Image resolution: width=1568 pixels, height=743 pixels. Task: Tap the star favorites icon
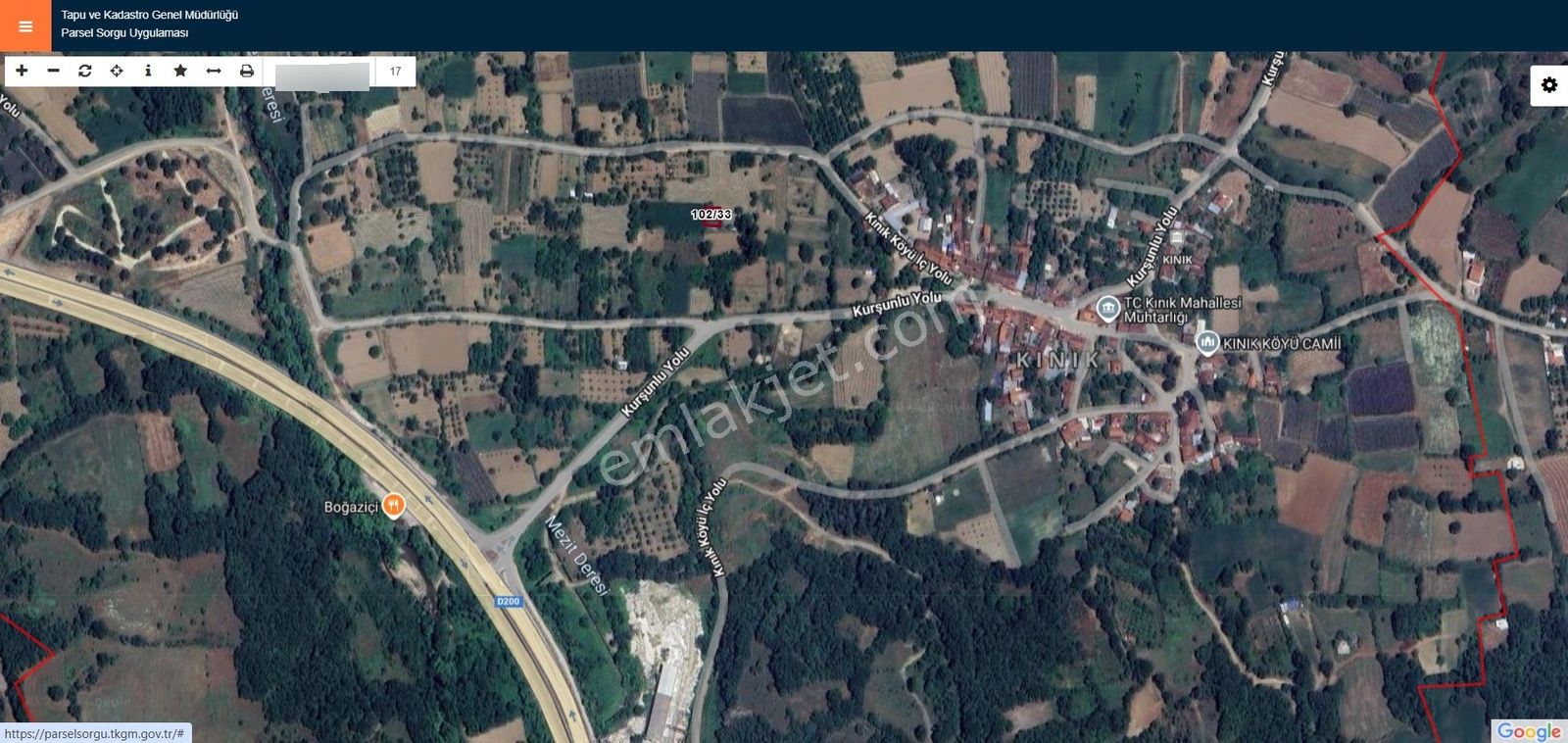click(180, 71)
